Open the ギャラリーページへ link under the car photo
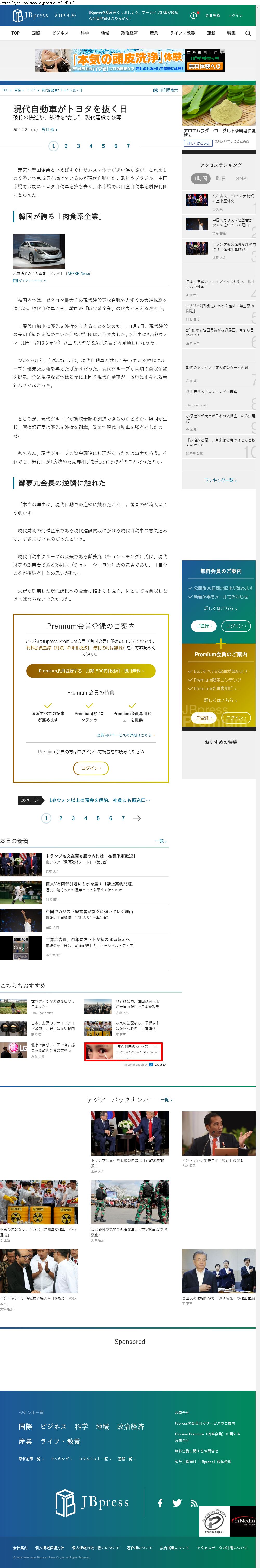Viewport: 260px width, 1568px height. click(x=32, y=281)
